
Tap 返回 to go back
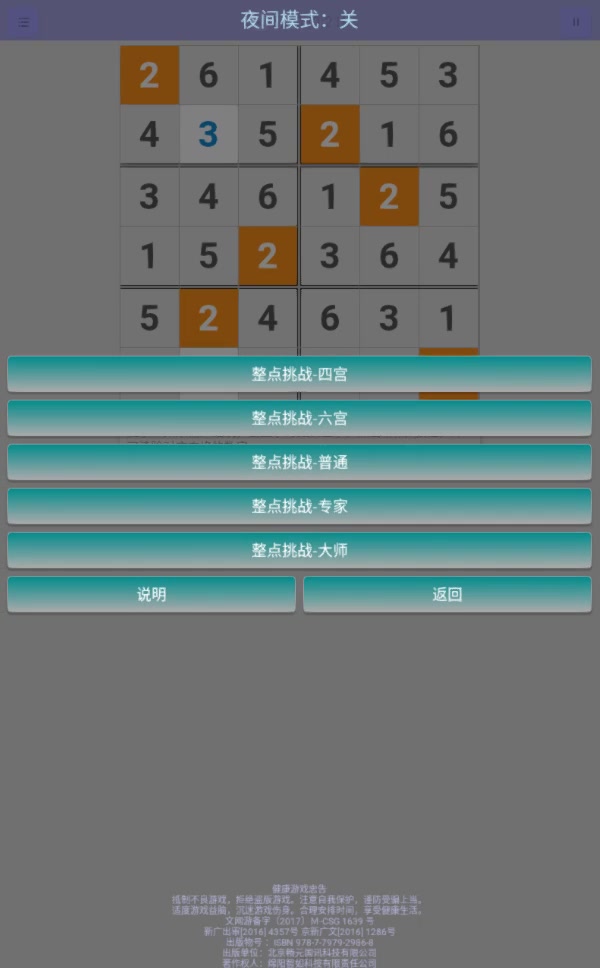point(447,594)
